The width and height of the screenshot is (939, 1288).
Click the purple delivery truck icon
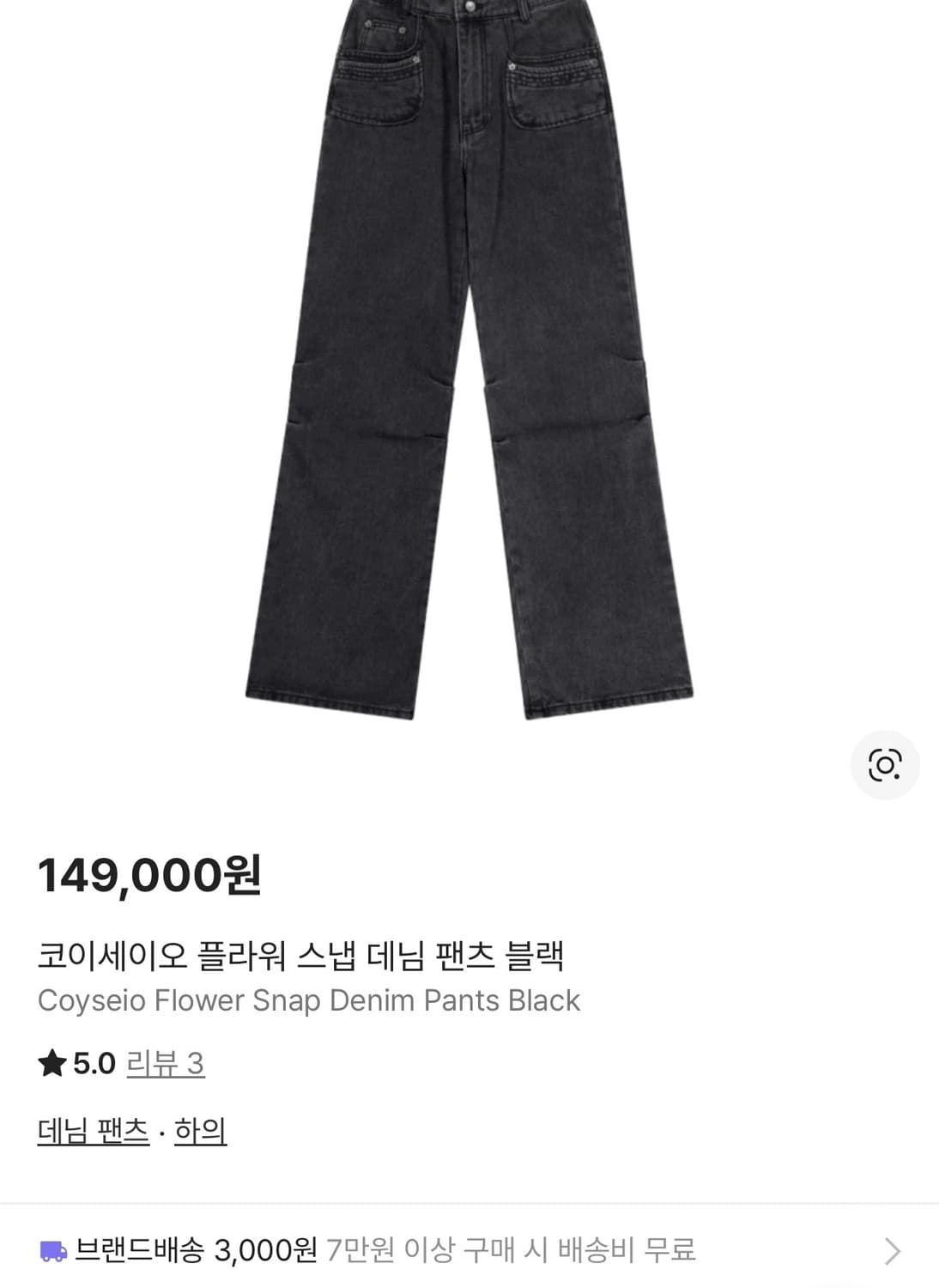tap(55, 1249)
